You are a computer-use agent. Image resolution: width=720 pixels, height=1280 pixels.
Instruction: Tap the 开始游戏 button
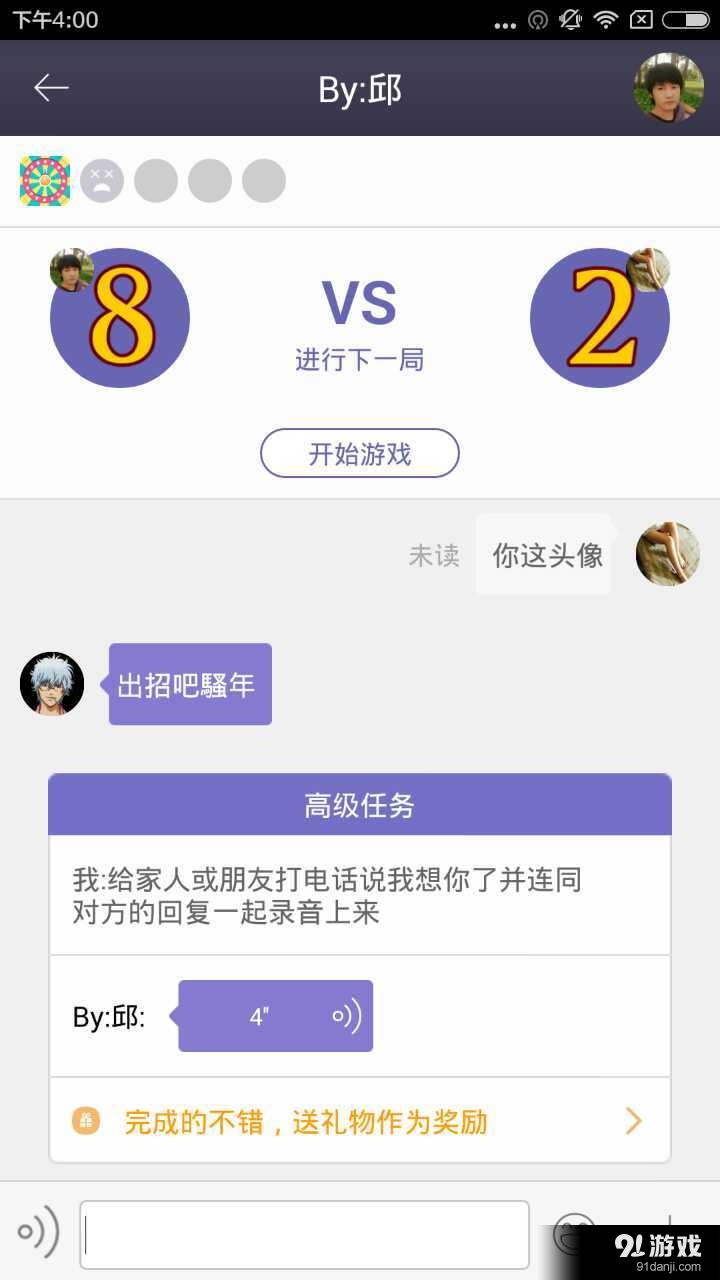[x=359, y=453]
